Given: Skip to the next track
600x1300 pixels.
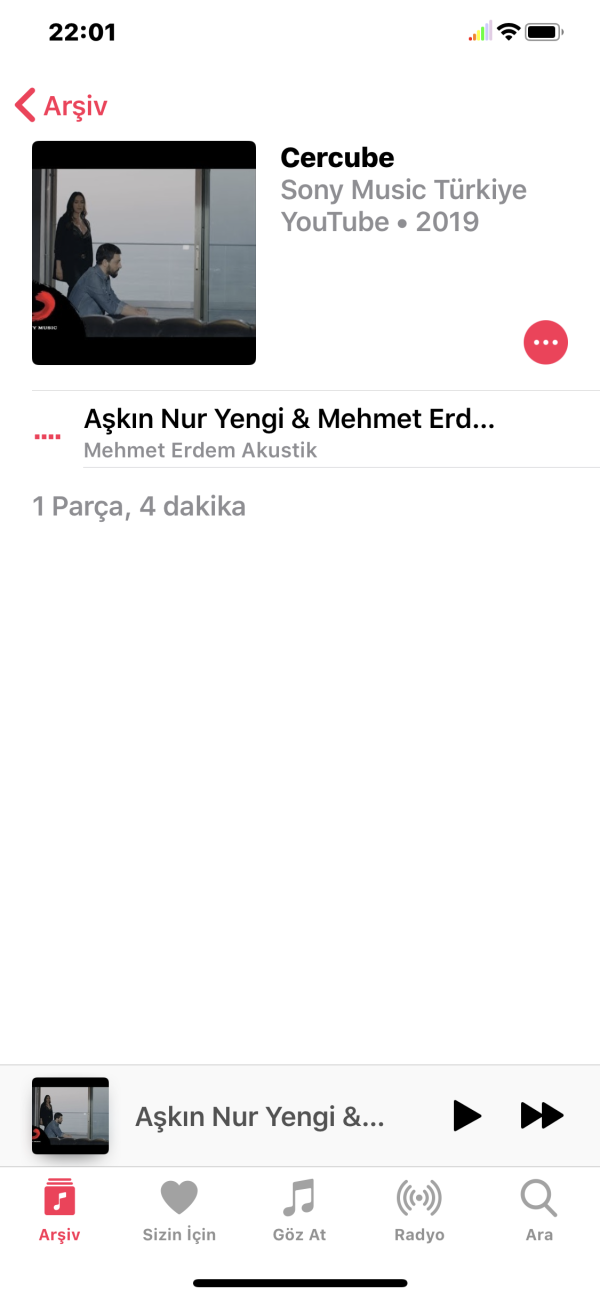Looking at the screenshot, I should pos(542,1115).
